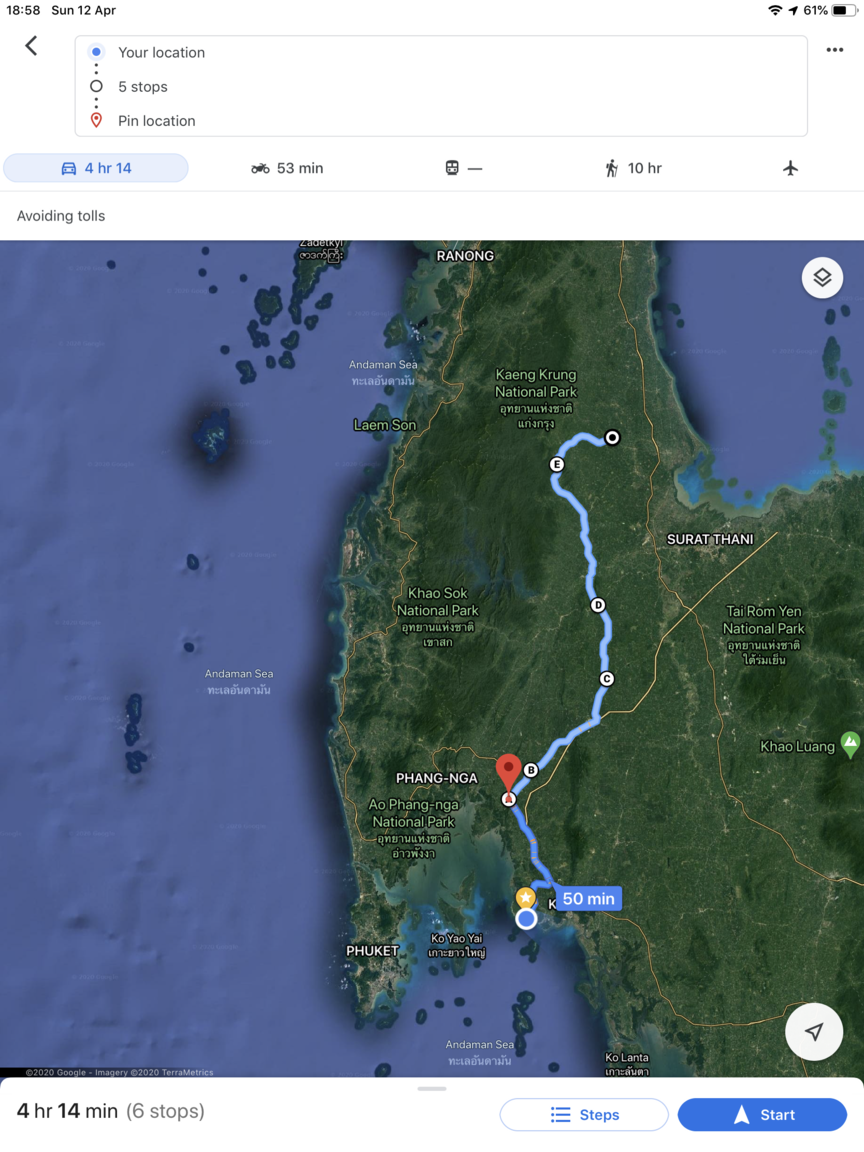
Task: View route Steps
Action: click(x=584, y=1115)
